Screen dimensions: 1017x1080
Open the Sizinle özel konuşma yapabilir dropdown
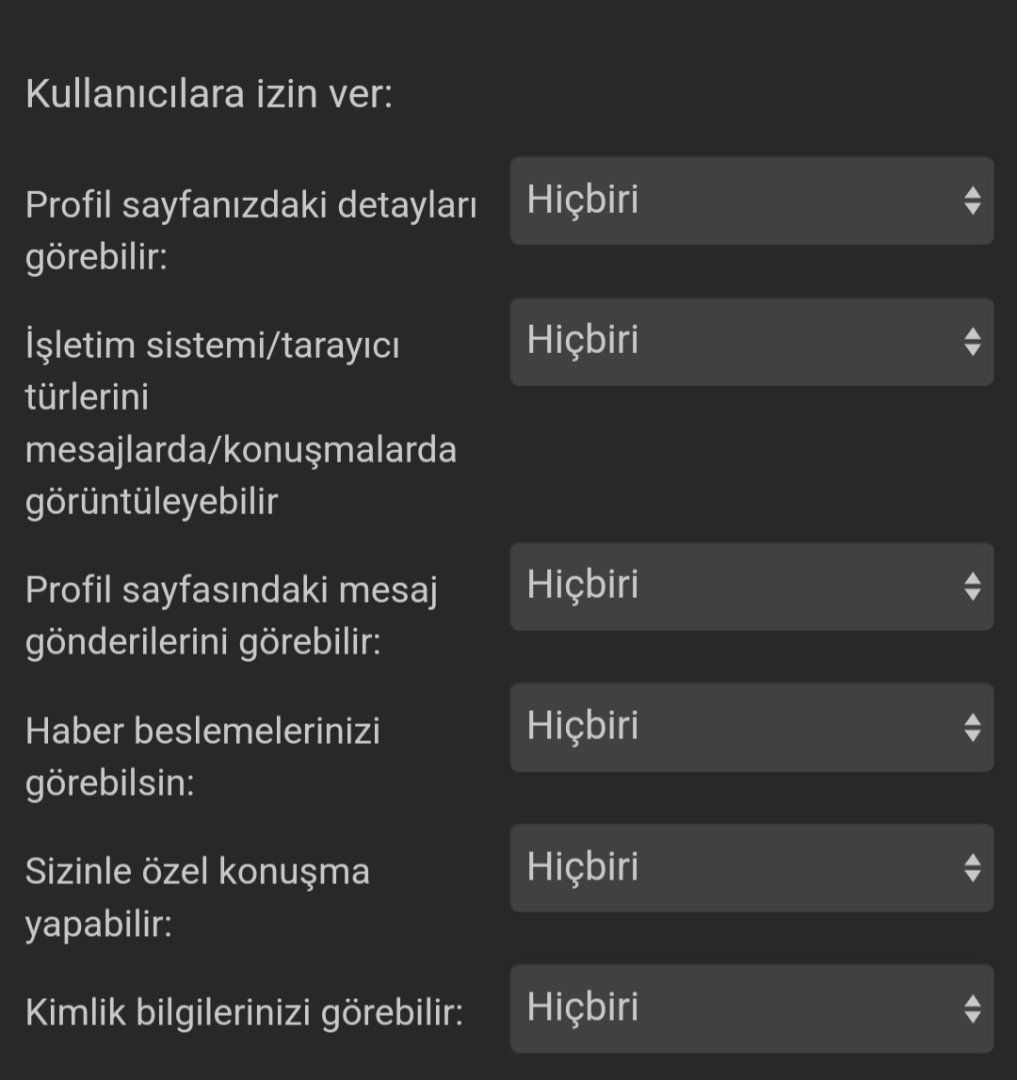click(x=751, y=868)
